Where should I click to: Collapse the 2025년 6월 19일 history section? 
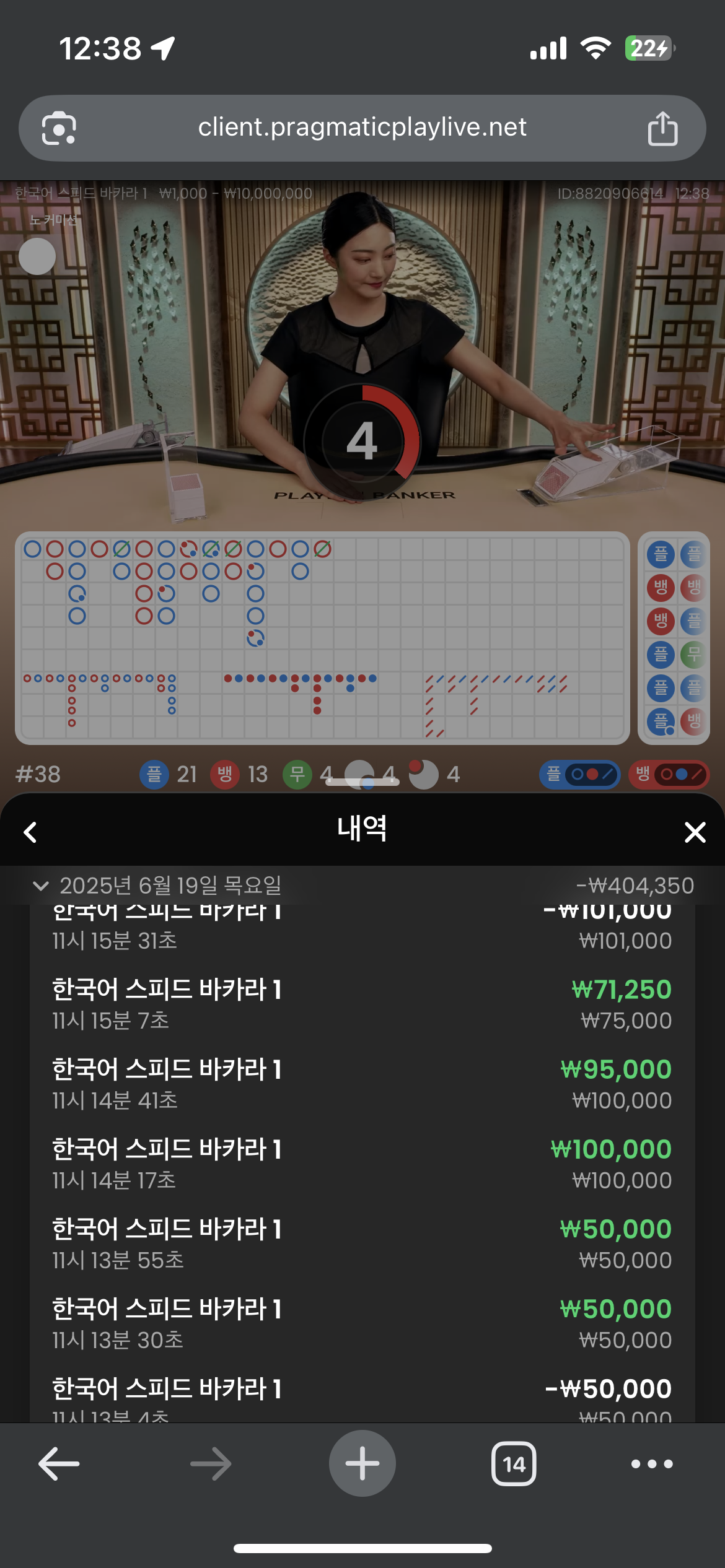pos(41,886)
